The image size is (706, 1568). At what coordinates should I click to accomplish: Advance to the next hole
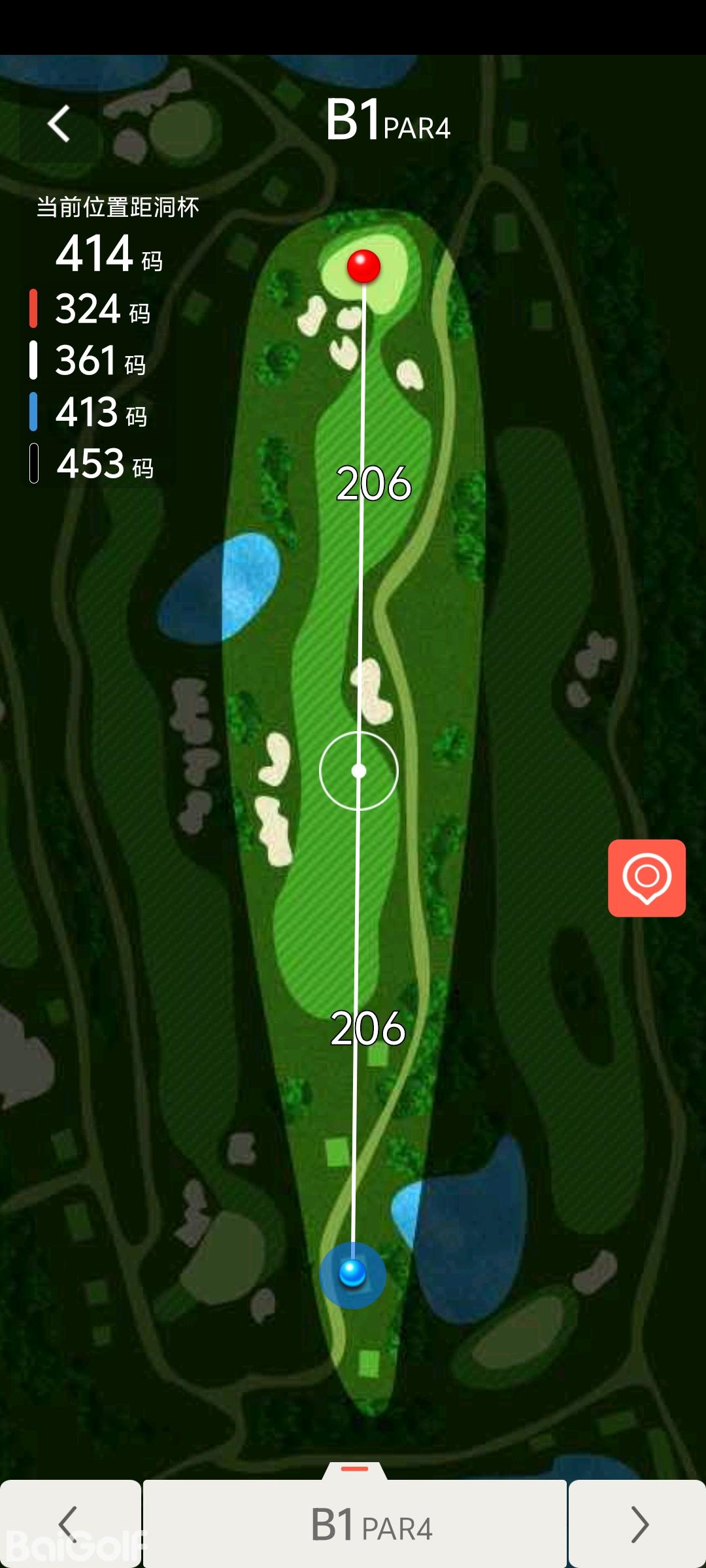click(x=638, y=1524)
